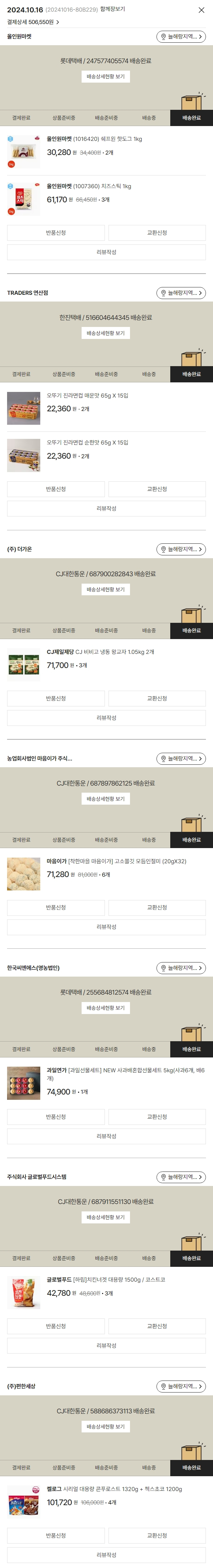The width and height of the screenshot is (213, 1568).
Task: Write 리뷰작성 for TRADERS 연산점 items
Action: pos(107,508)
